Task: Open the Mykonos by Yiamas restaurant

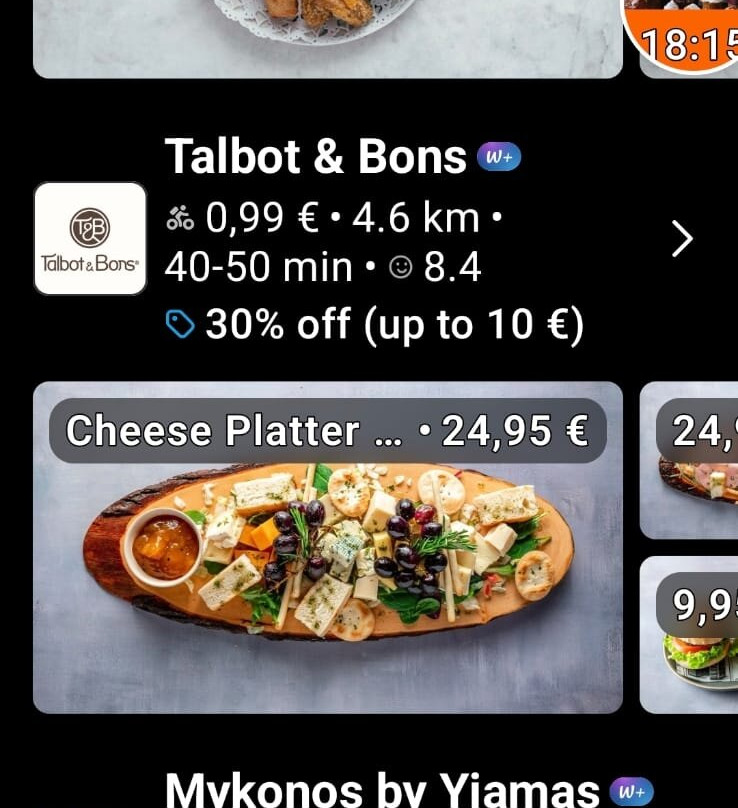Action: pyautogui.click(x=382, y=790)
